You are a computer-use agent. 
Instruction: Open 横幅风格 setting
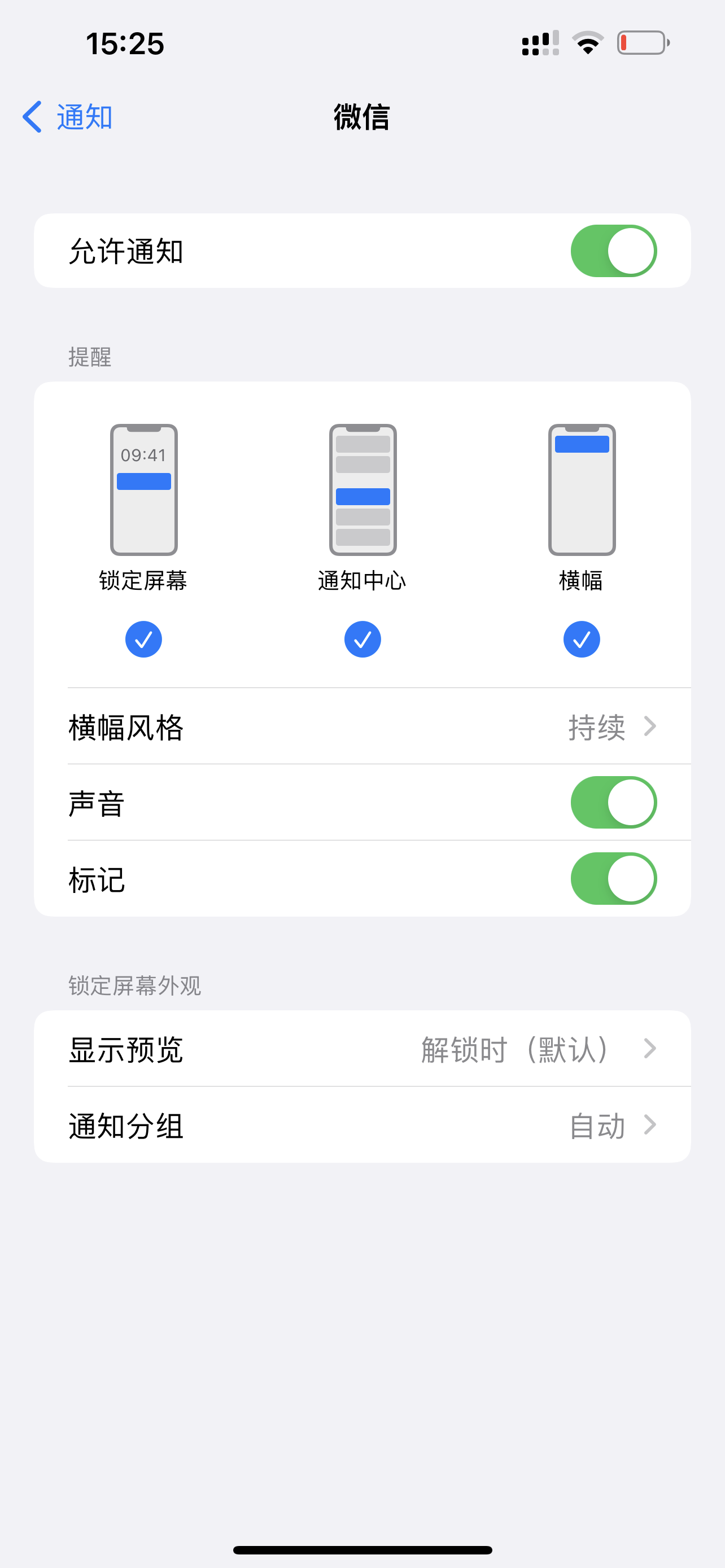pos(362,727)
